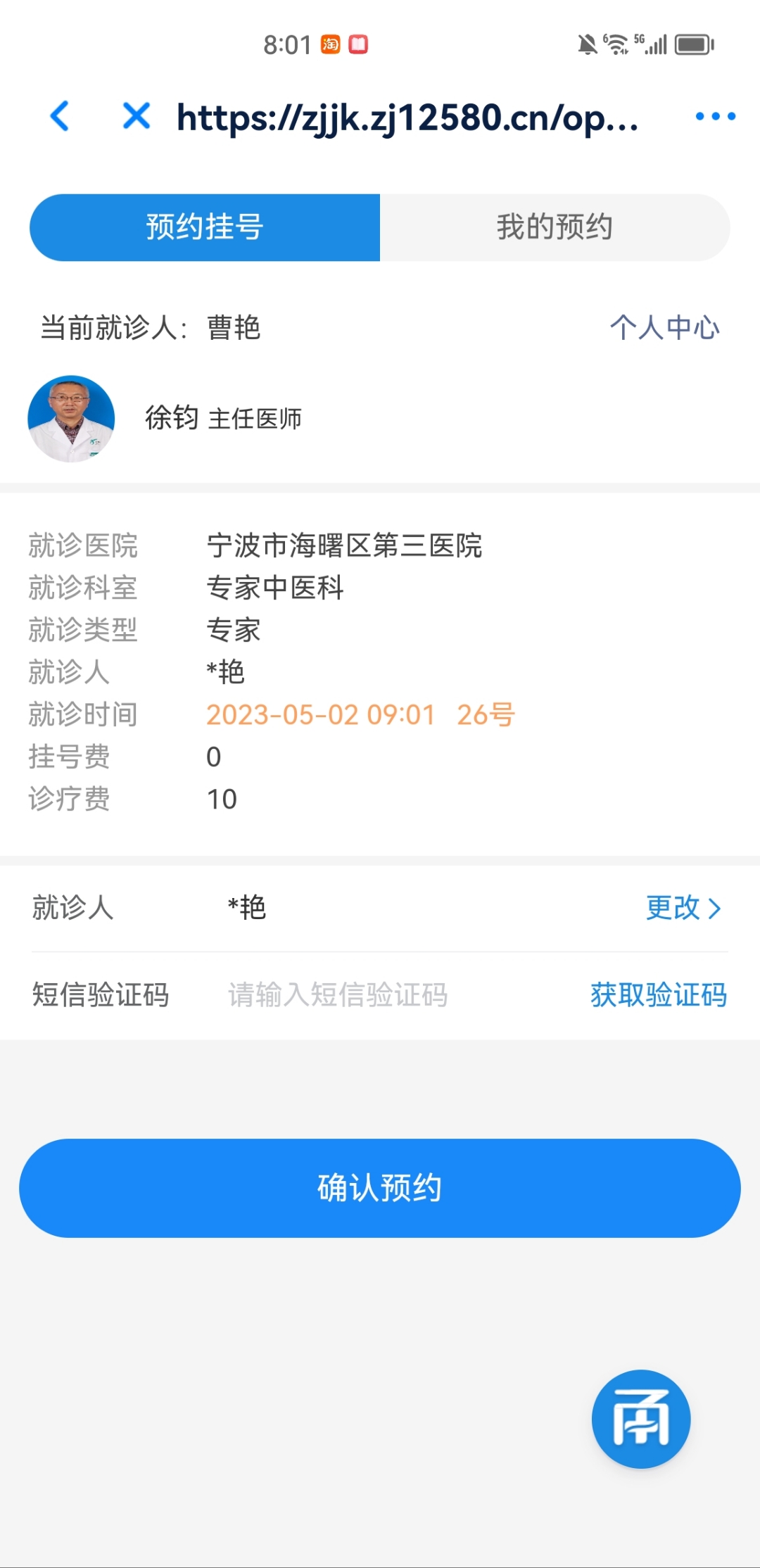Tap the Wi-Fi icon in the status bar
This screenshot has height=1568, width=760.
(617, 43)
